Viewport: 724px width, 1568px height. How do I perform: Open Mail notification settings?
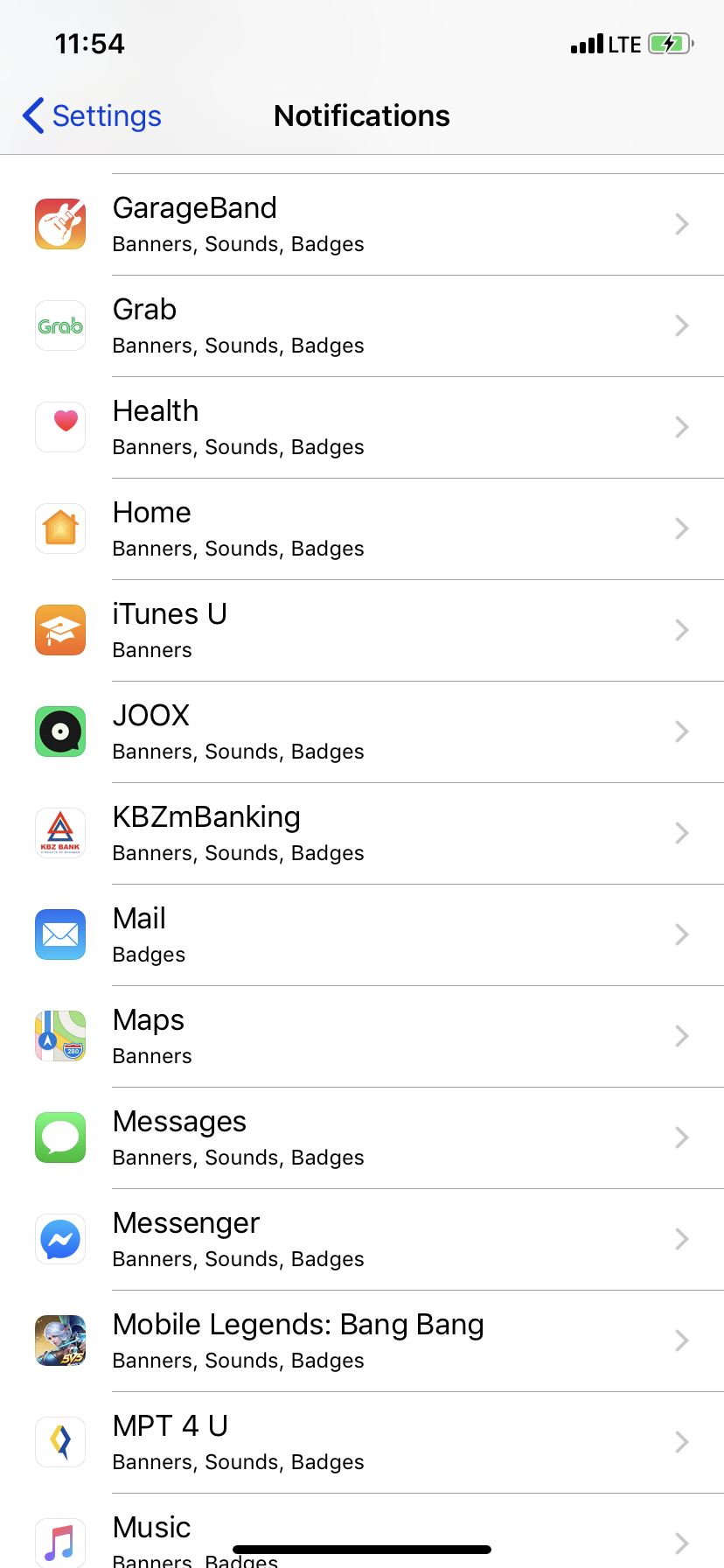[362, 935]
